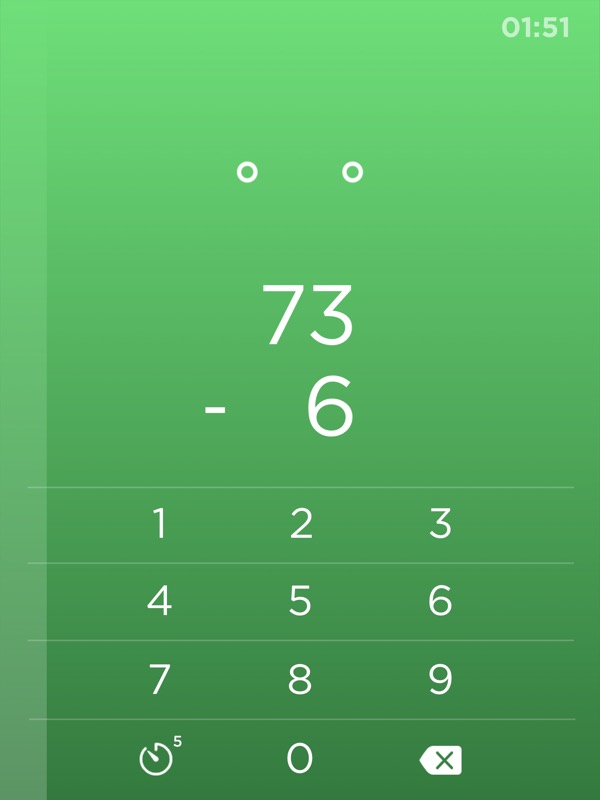Delete the last entered digit
The image size is (600, 800).
440,760
